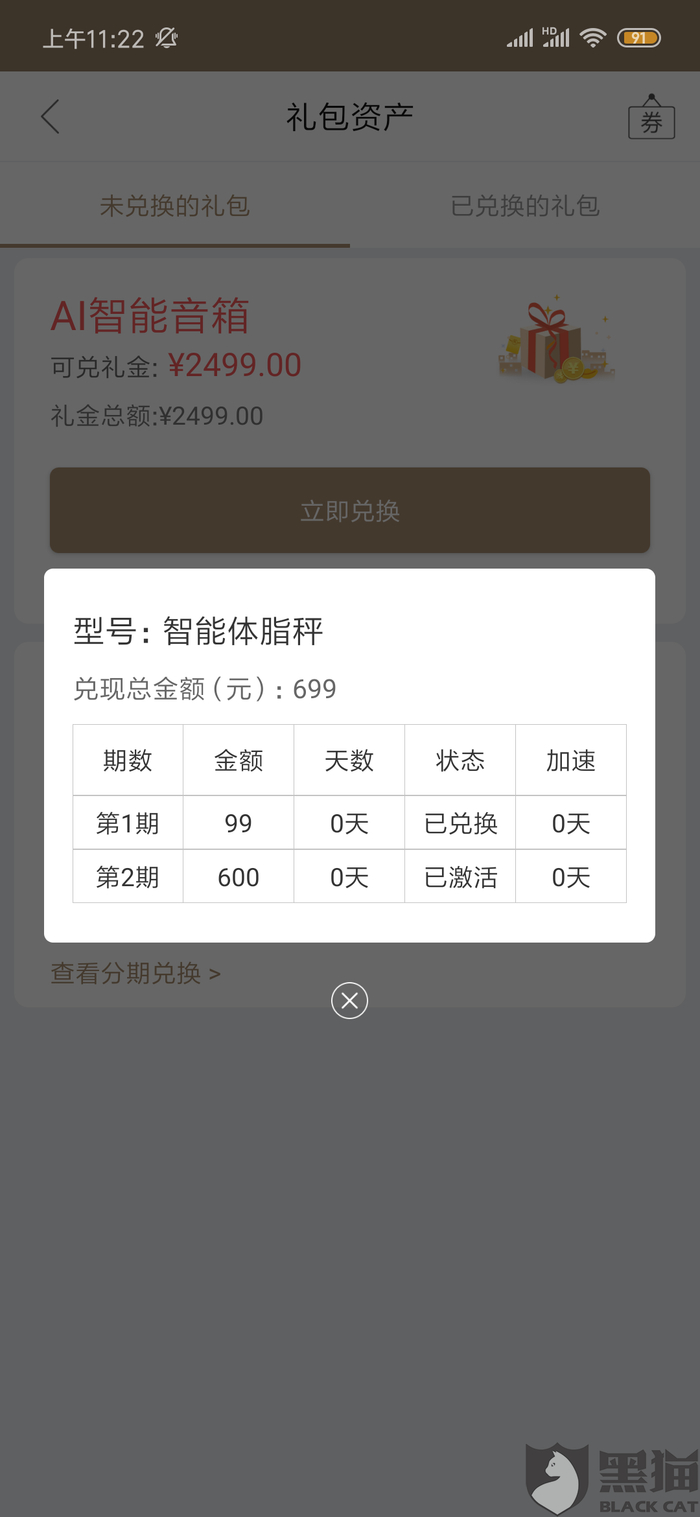Open the 券 coupon icon

click(x=651, y=119)
